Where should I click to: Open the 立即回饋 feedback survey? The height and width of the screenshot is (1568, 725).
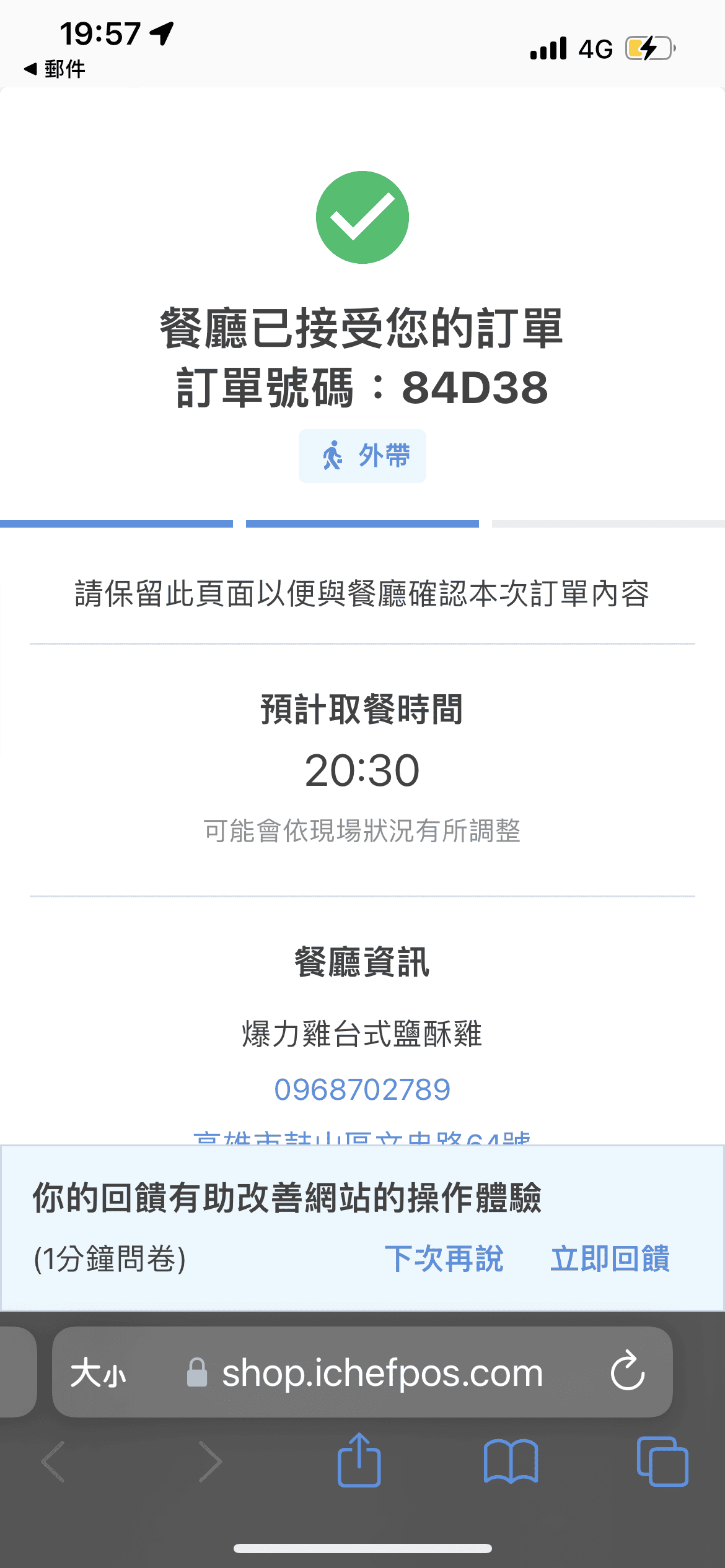coord(610,1258)
